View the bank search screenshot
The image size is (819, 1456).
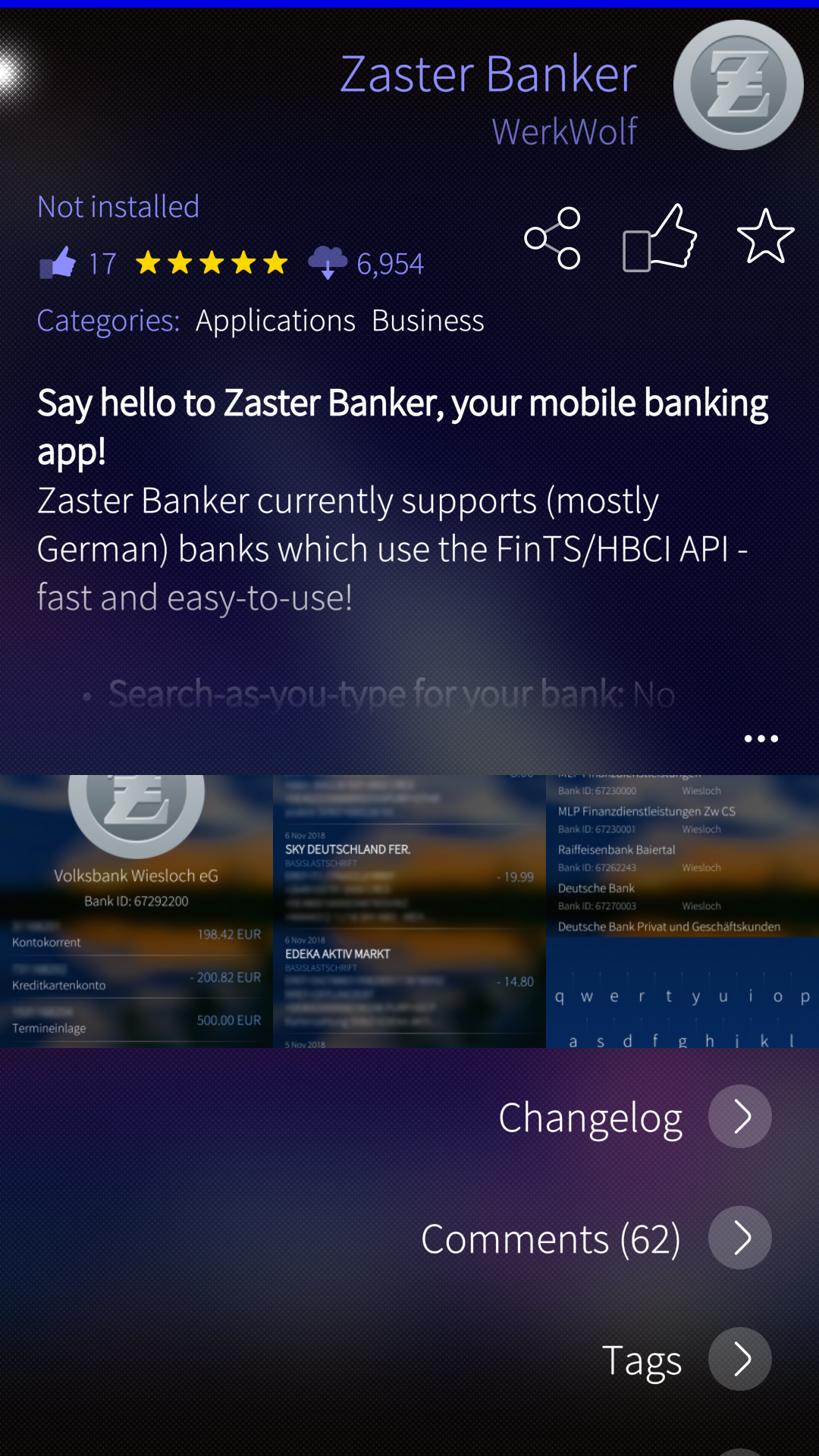pyautogui.click(x=682, y=911)
